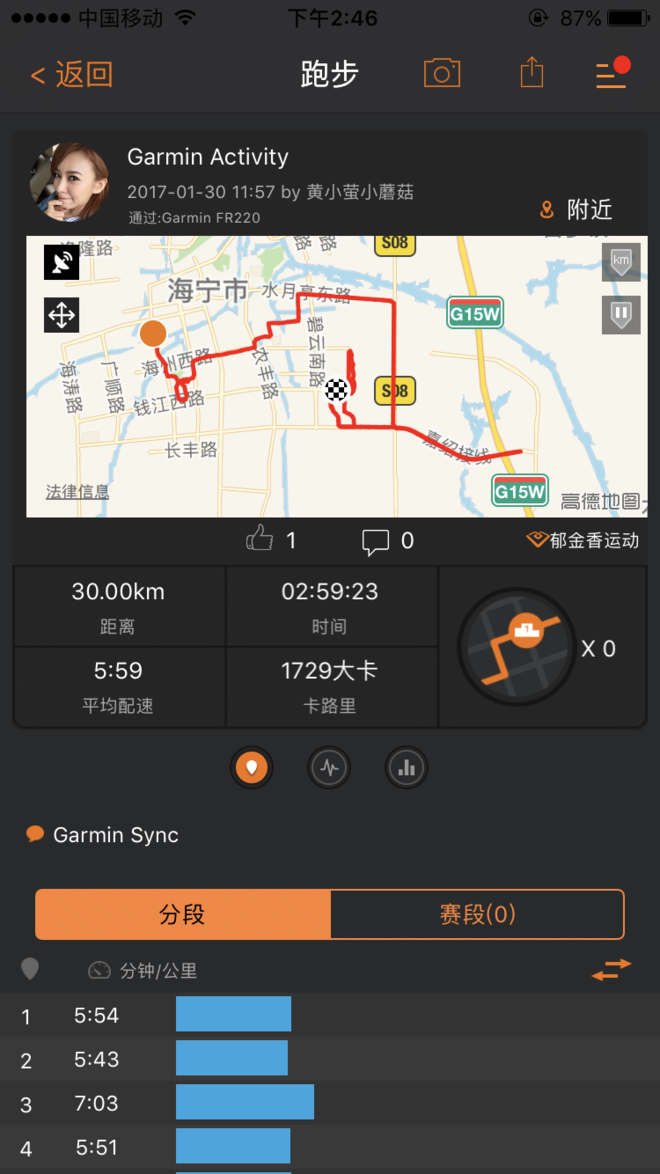
Task: Switch to the 赛段(0) tab
Action: [x=477, y=914]
